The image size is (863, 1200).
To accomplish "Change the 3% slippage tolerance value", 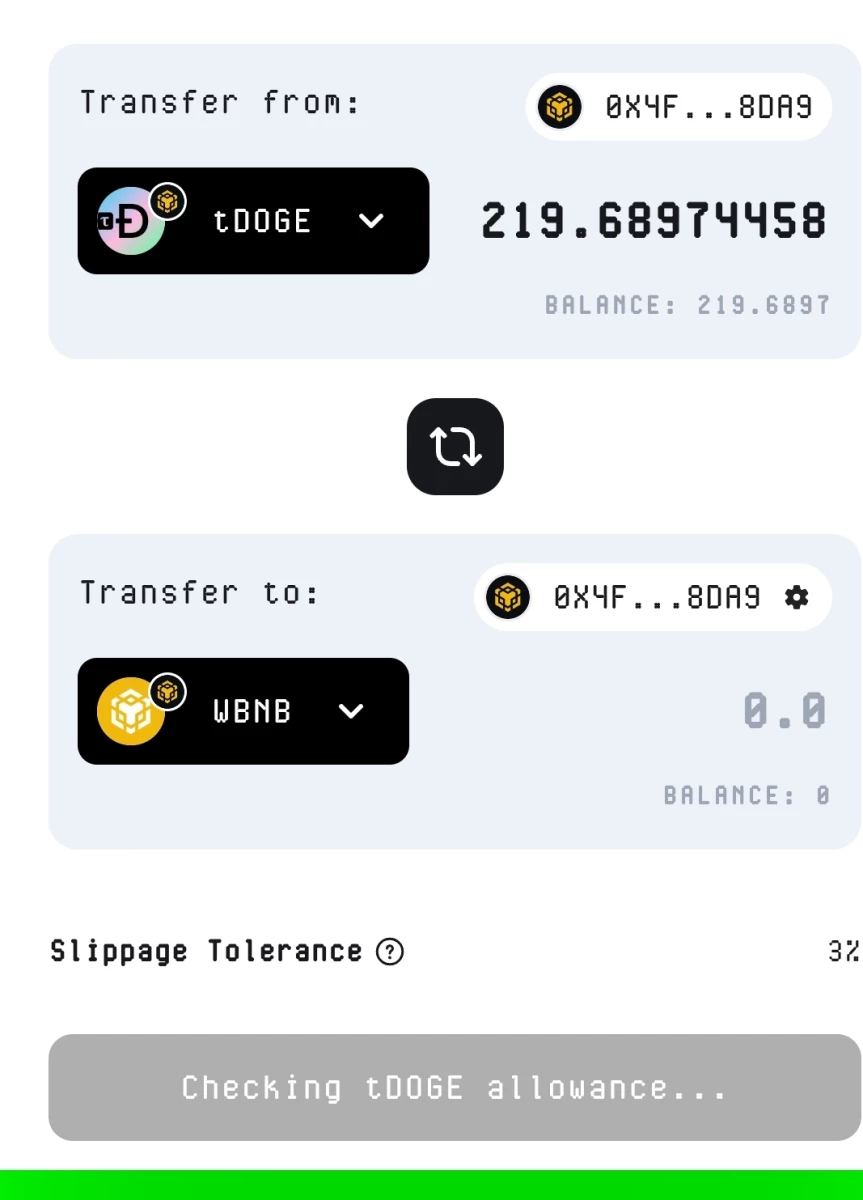I will 844,951.
